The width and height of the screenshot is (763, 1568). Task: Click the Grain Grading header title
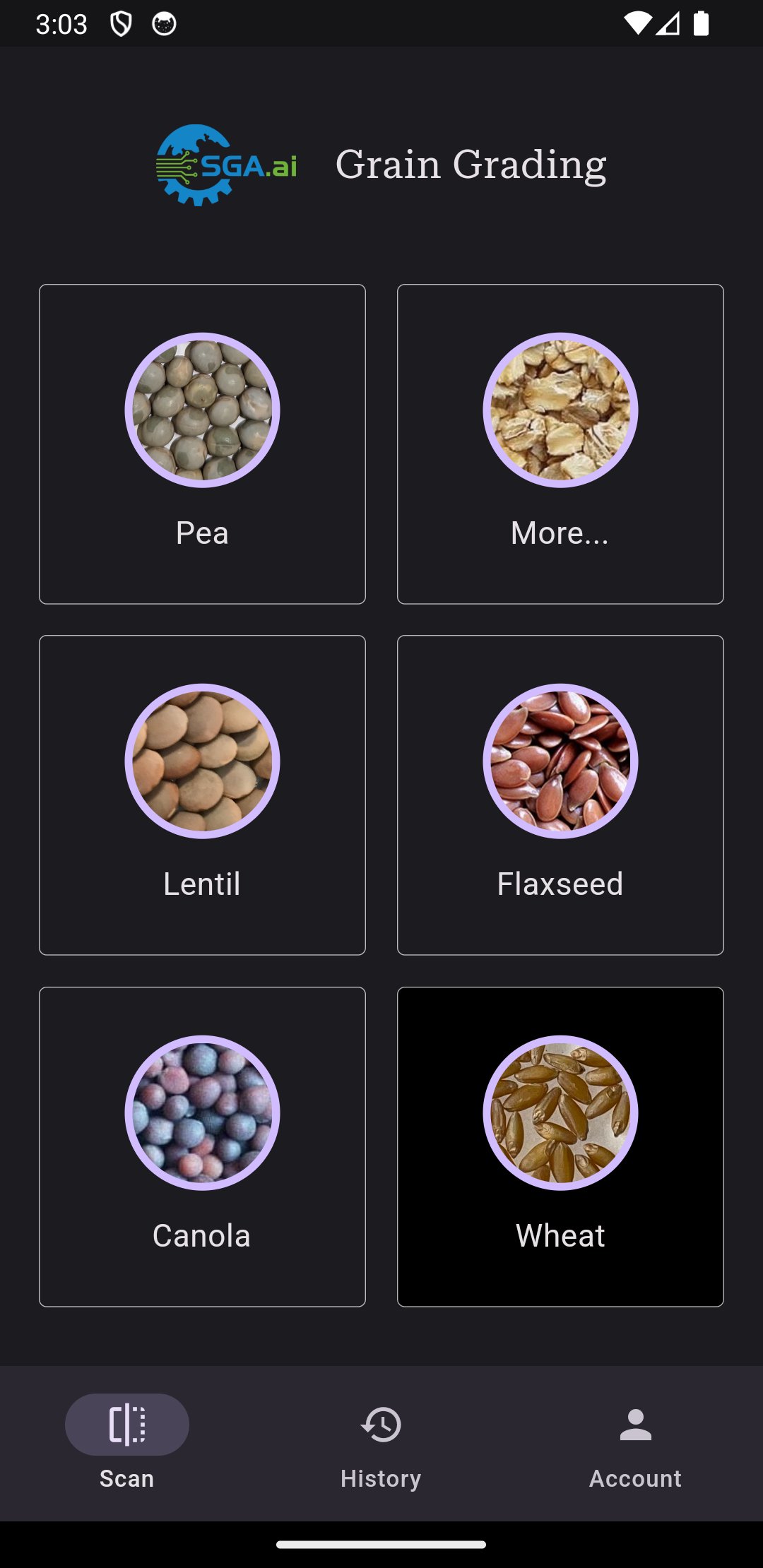point(472,164)
